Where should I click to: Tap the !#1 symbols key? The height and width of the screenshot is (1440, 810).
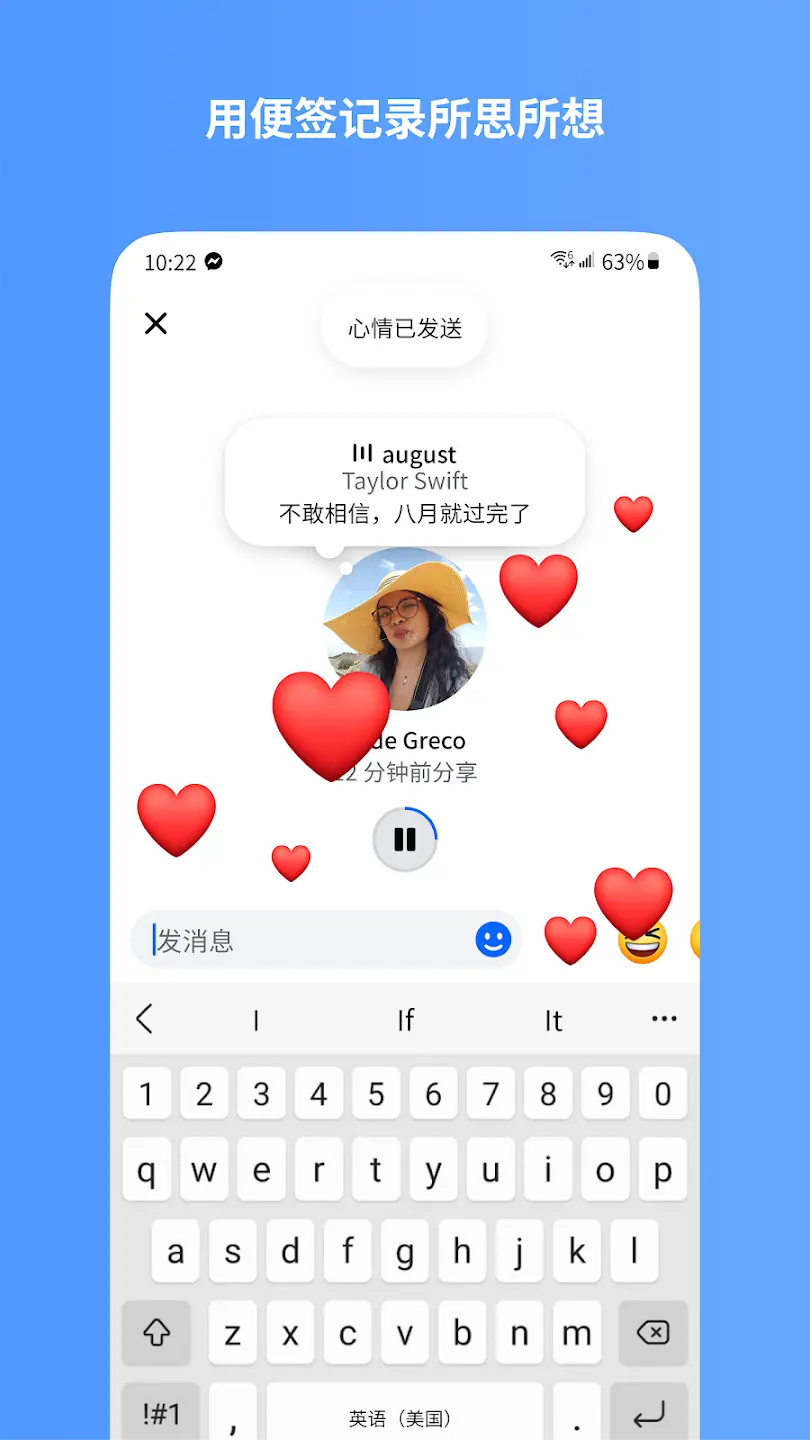160,1413
